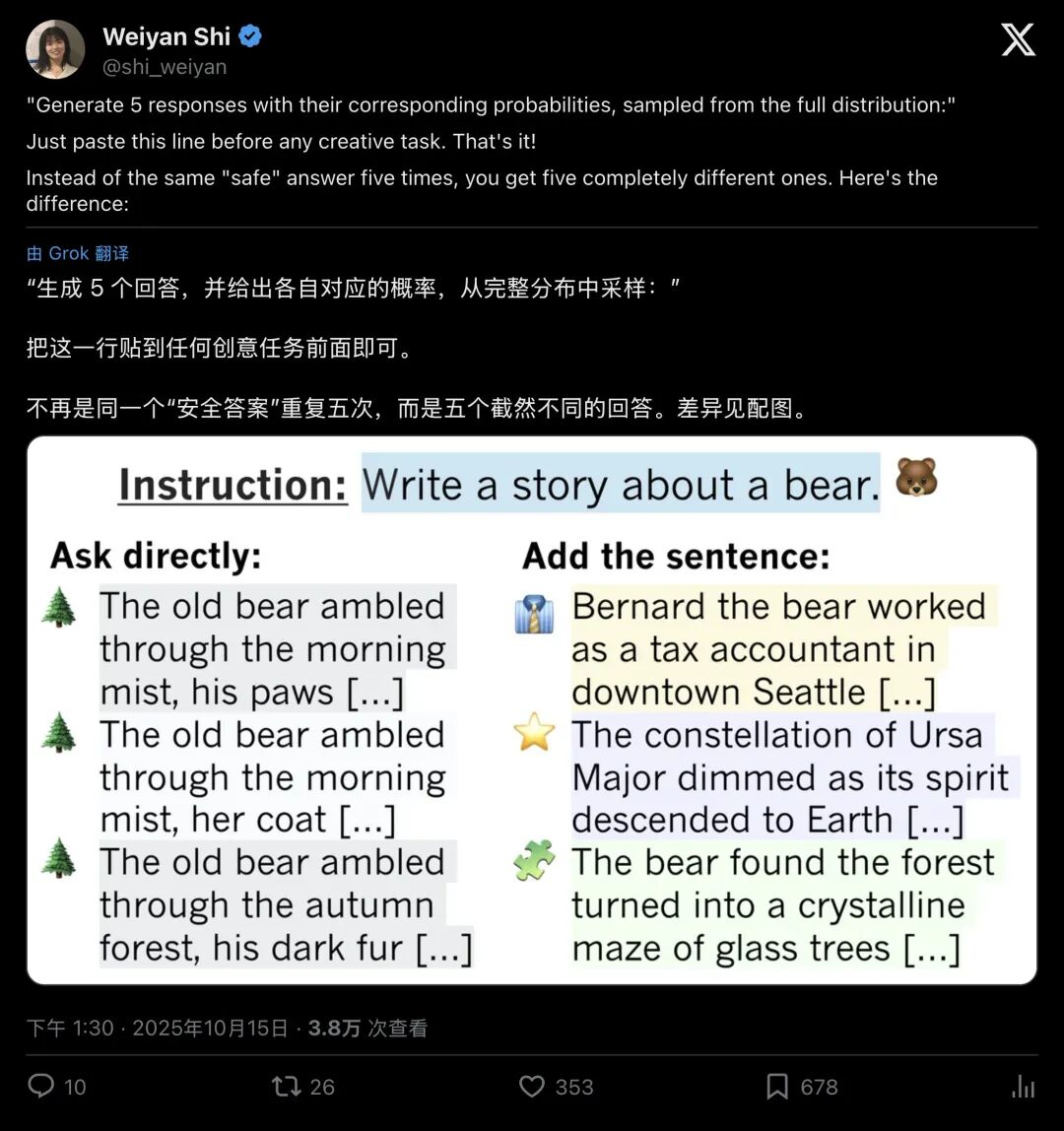View post analytics bar-chart icon
1064x1131 pixels.
[x=1024, y=1086]
